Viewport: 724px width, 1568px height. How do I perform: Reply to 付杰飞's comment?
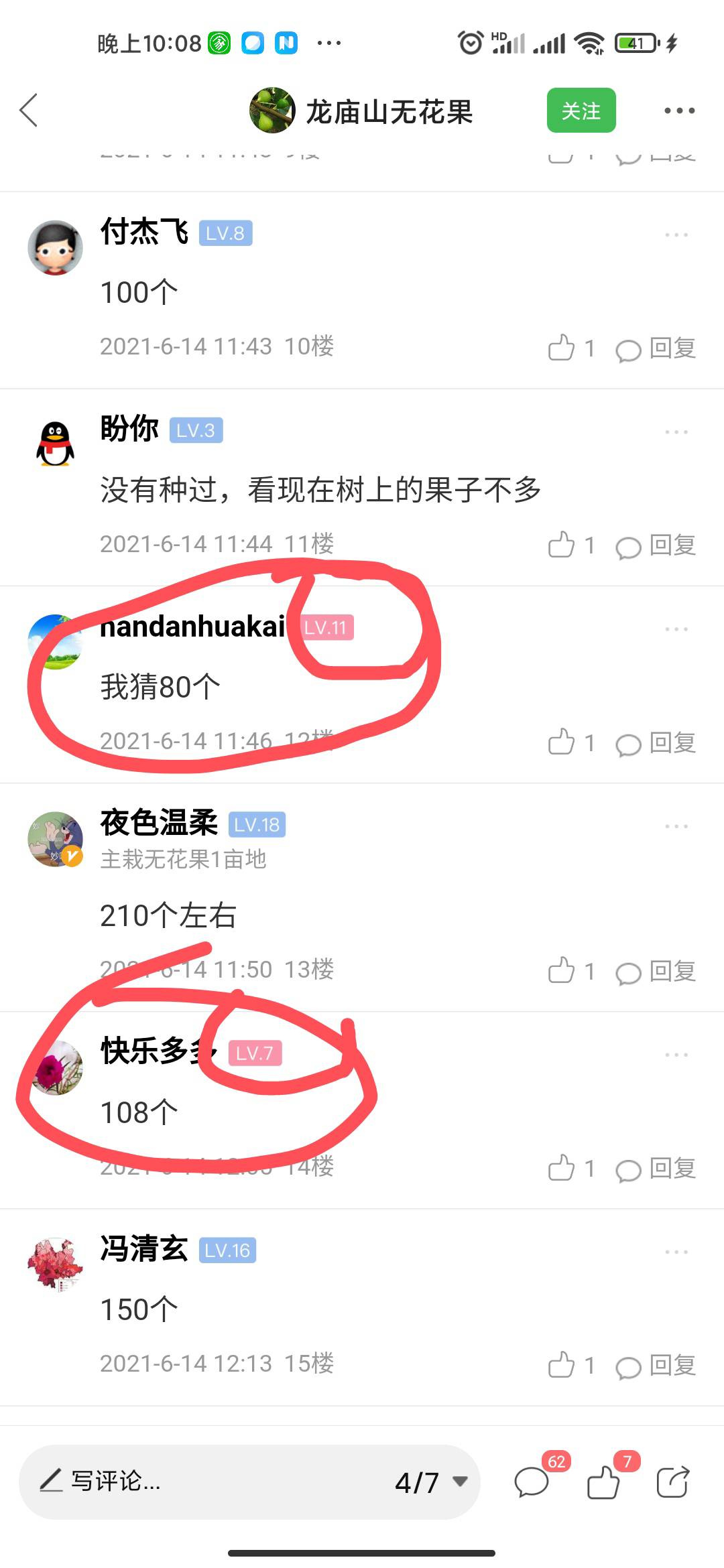[656, 348]
